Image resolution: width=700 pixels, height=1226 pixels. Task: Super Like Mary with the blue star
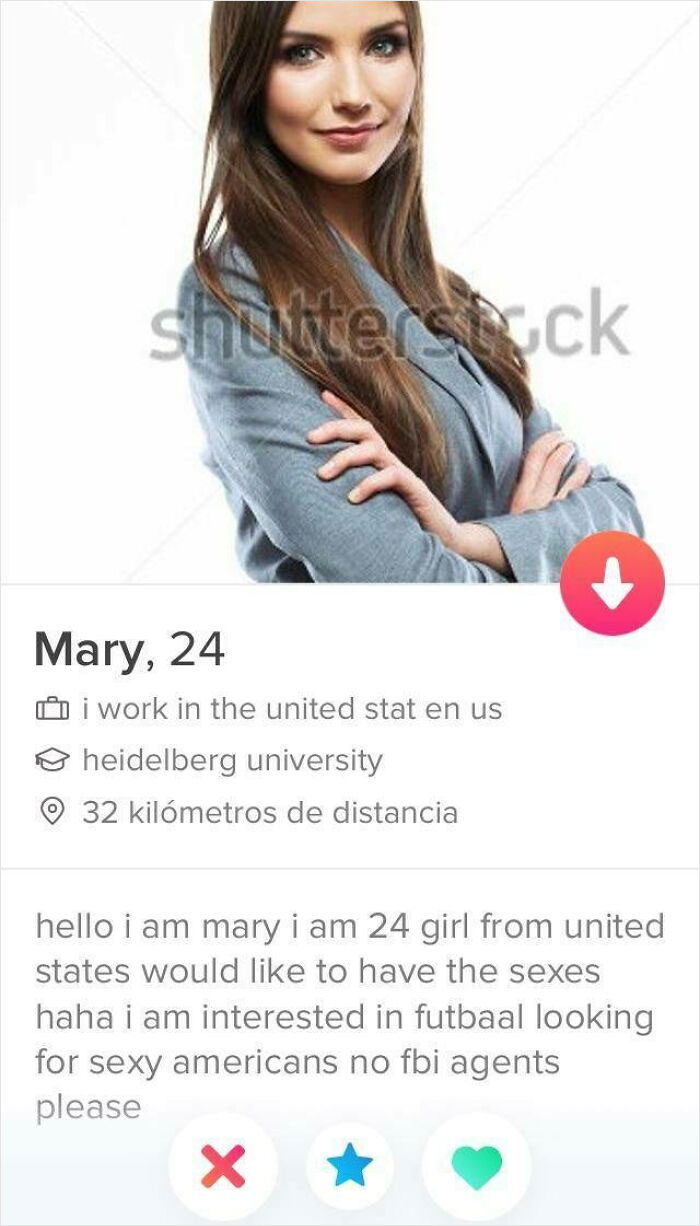pos(350,1166)
